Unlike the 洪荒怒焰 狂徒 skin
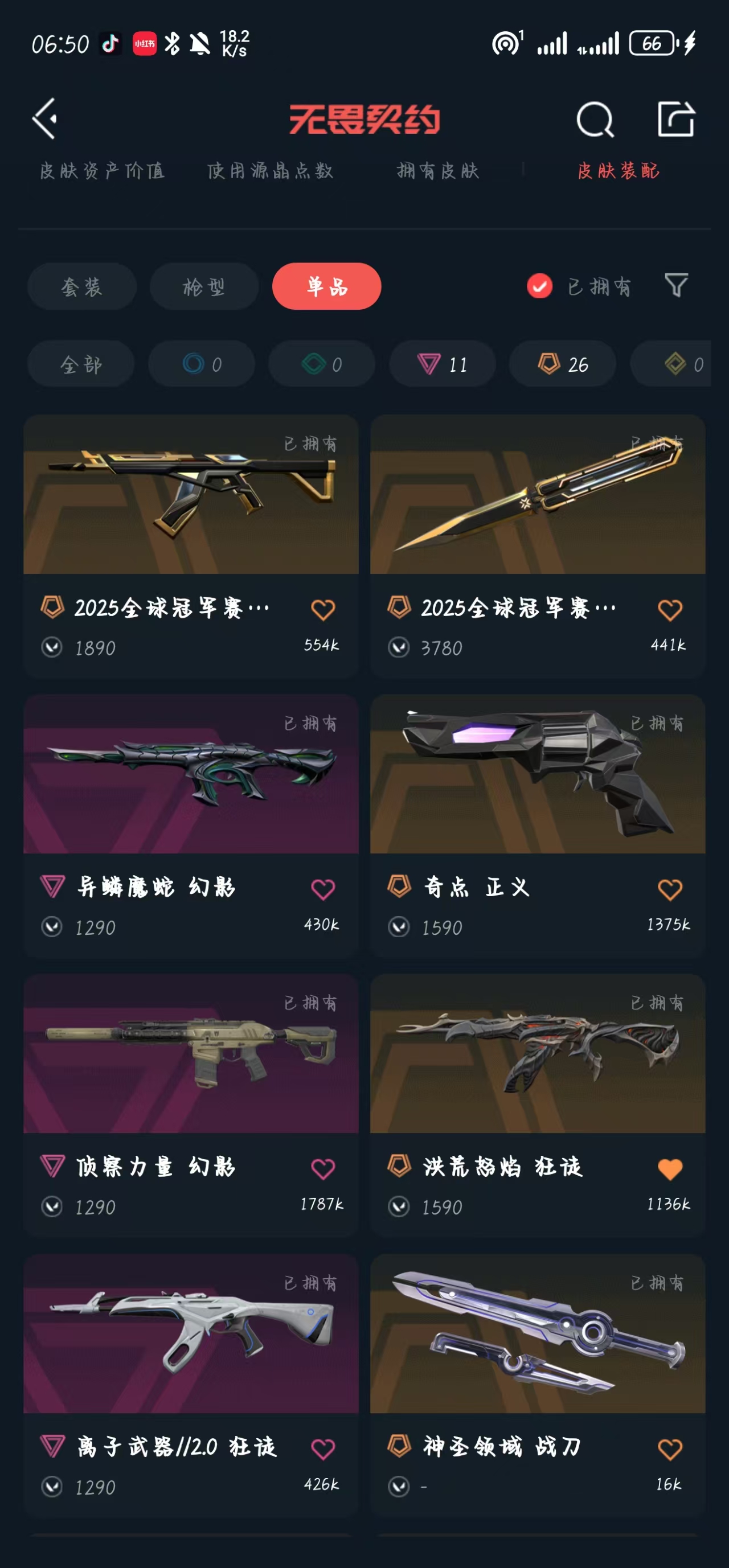The width and height of the screenshot is (729, 1568). (670, 1169)
